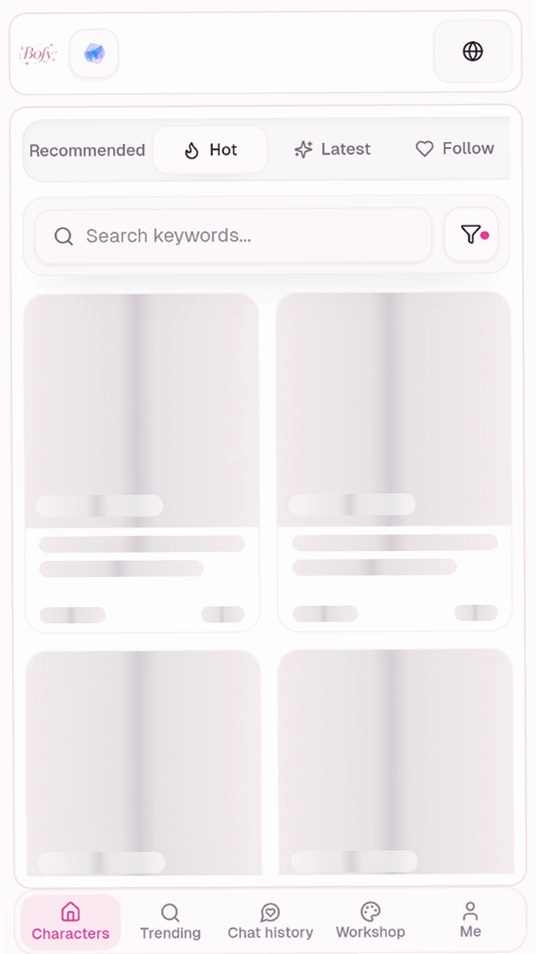This screenshot has height=954, width=536.
Task: Open the language globe icon
Action: [x=473, y=51]
